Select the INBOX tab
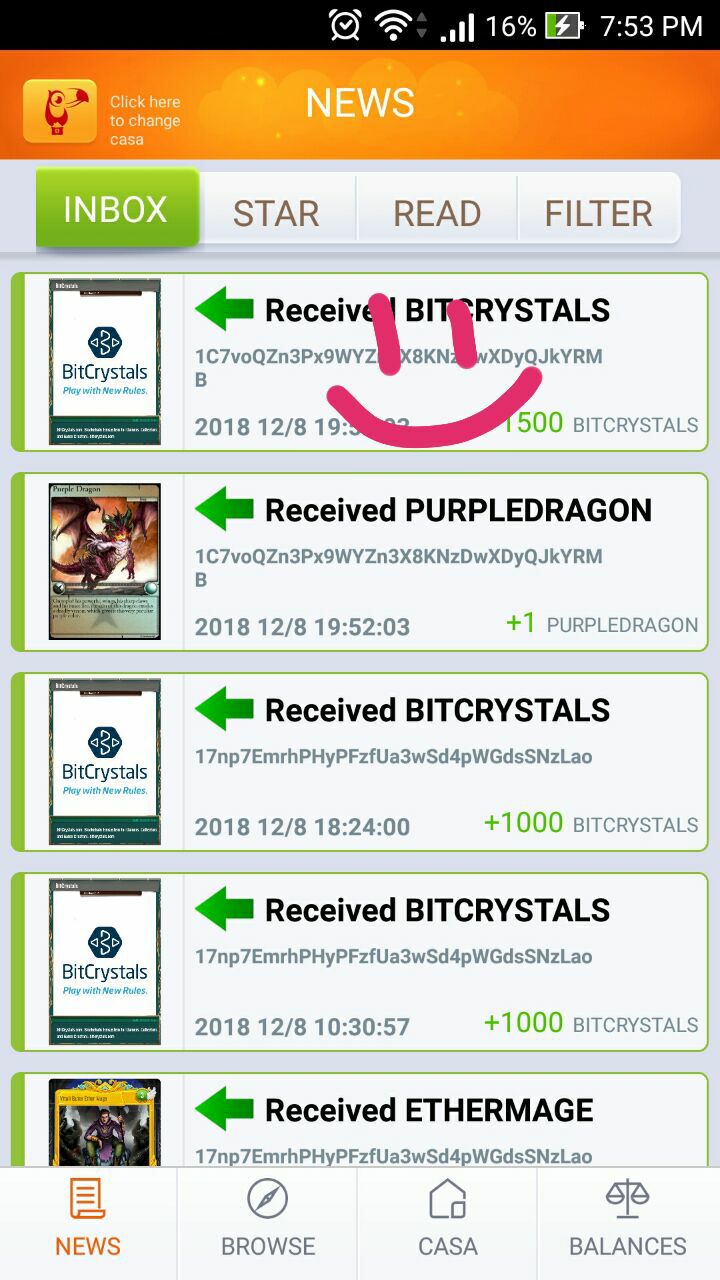Image resolution: width=720 pixels, height=1280 pixels. [117, 208]
